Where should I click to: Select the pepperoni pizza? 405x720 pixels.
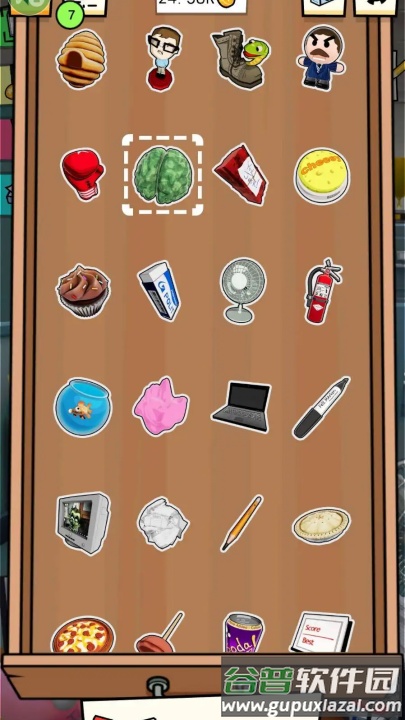[x=83, y=636]
